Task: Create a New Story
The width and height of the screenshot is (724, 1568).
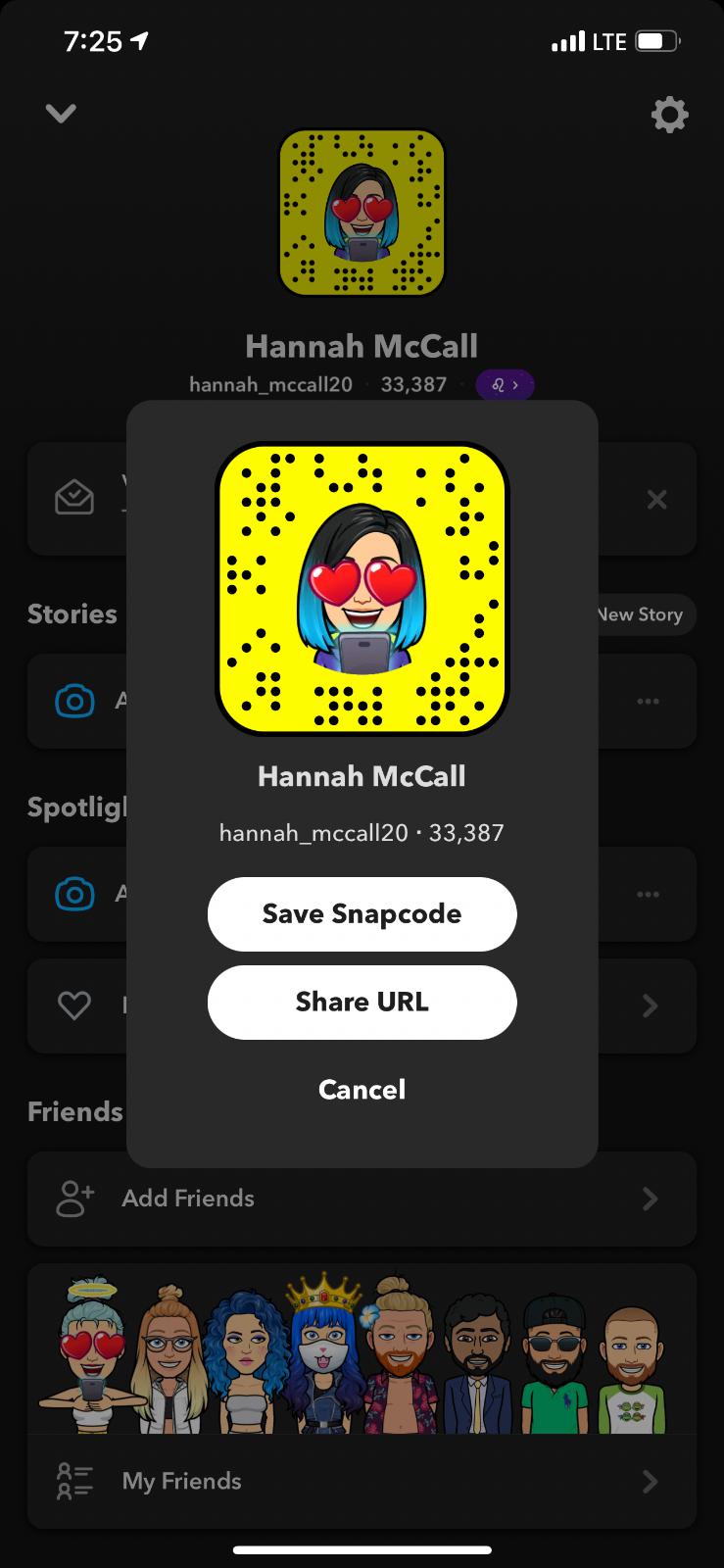Action: pos(642,614)
